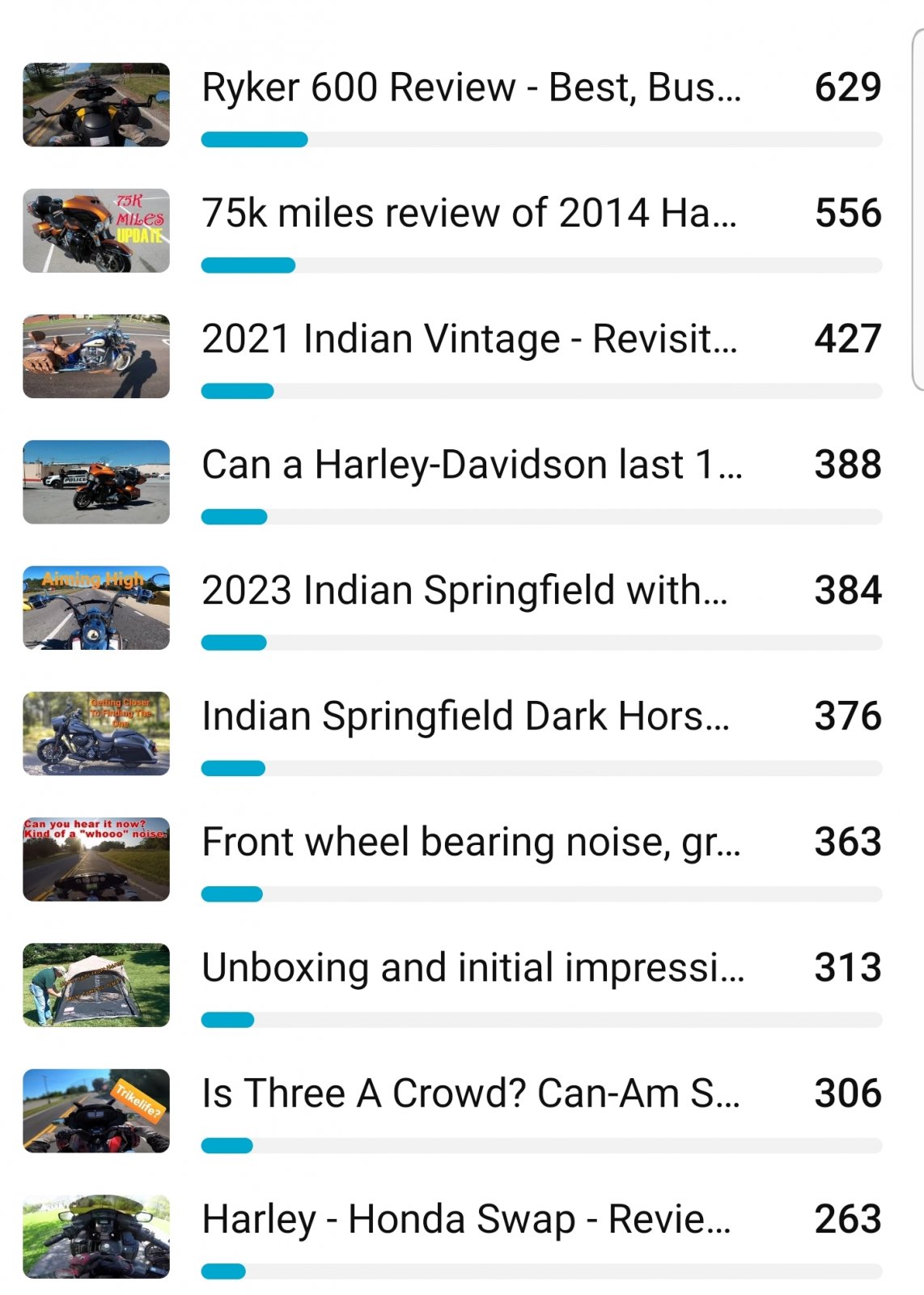This screenshot has height=1295, width=924.
Task: Open the Harley - Honda Swap video row
Action: [x=466, y=1220]
